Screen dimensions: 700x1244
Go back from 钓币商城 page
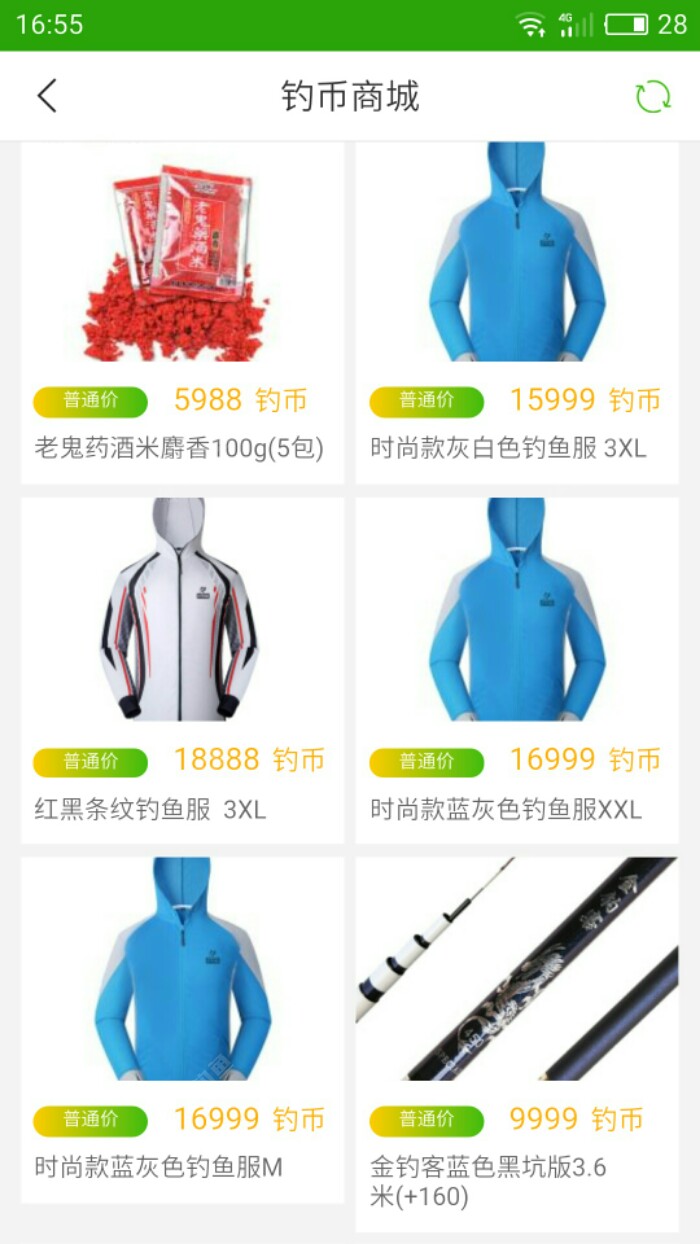[x=47, y=97]
